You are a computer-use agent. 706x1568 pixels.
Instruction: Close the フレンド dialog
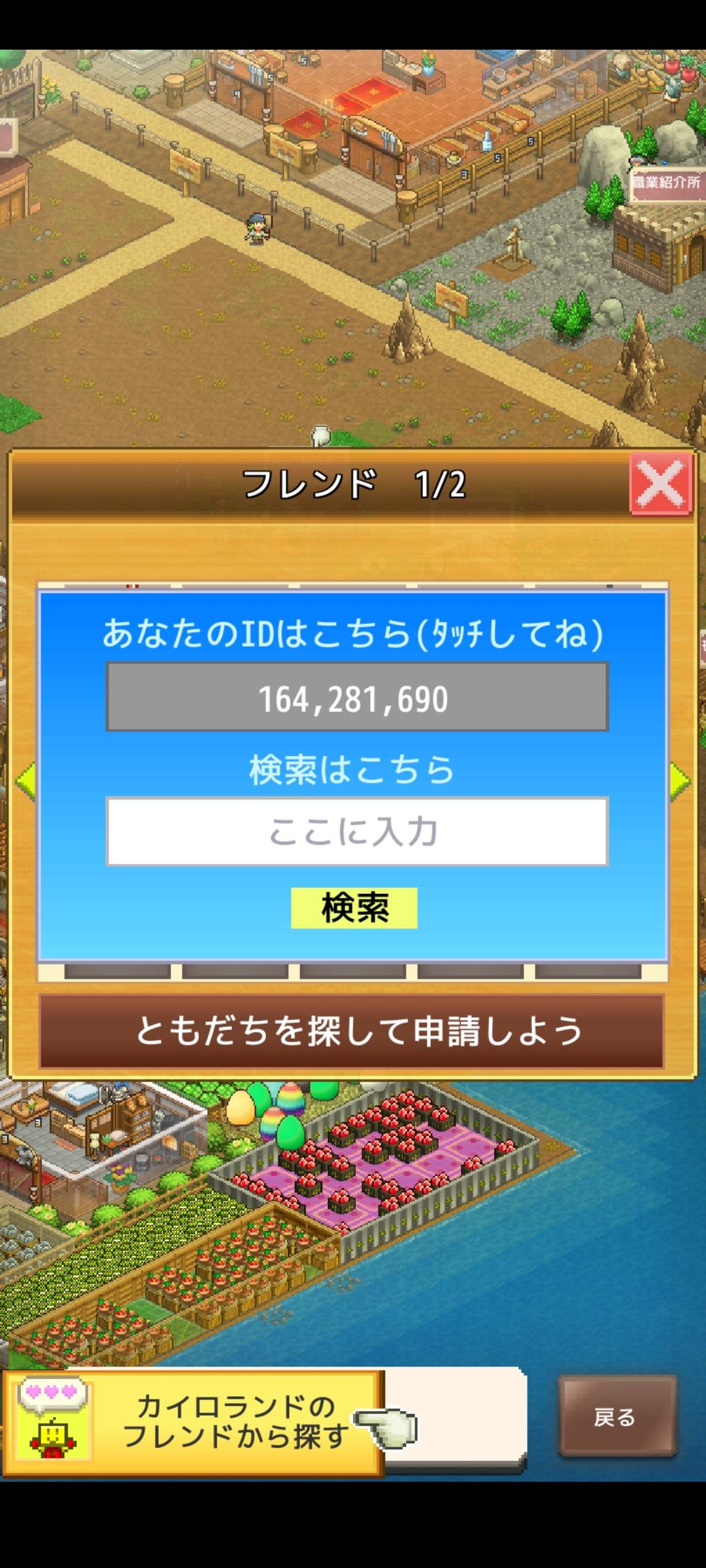660,484
